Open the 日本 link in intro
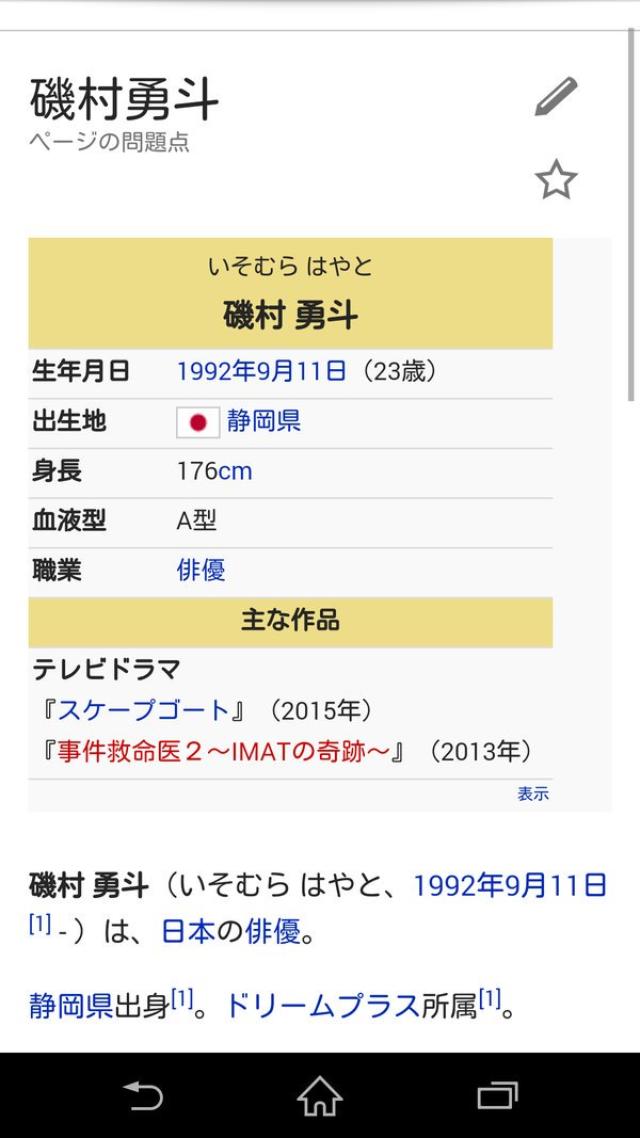 pyautogui.click(x=188, y=932)
